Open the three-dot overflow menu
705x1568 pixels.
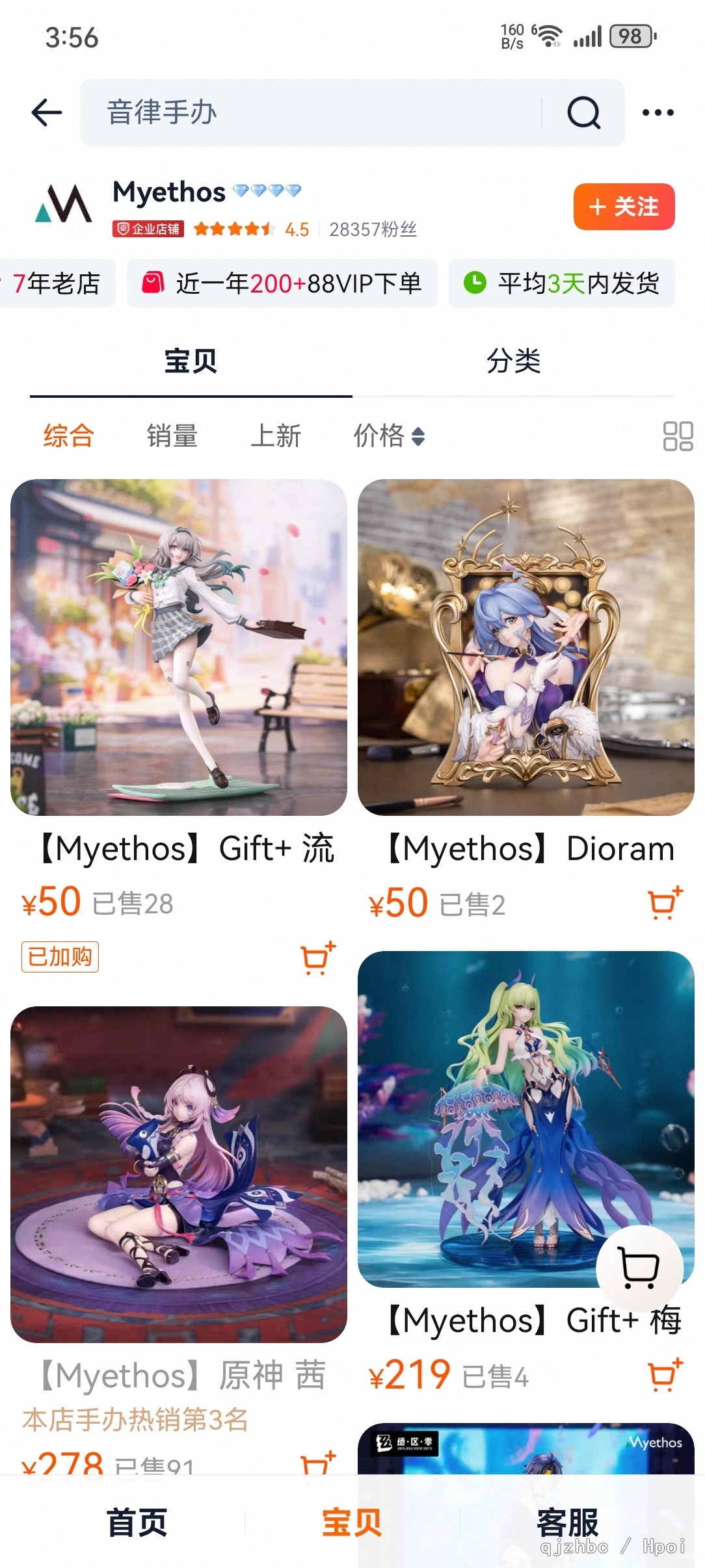[658, 113]
